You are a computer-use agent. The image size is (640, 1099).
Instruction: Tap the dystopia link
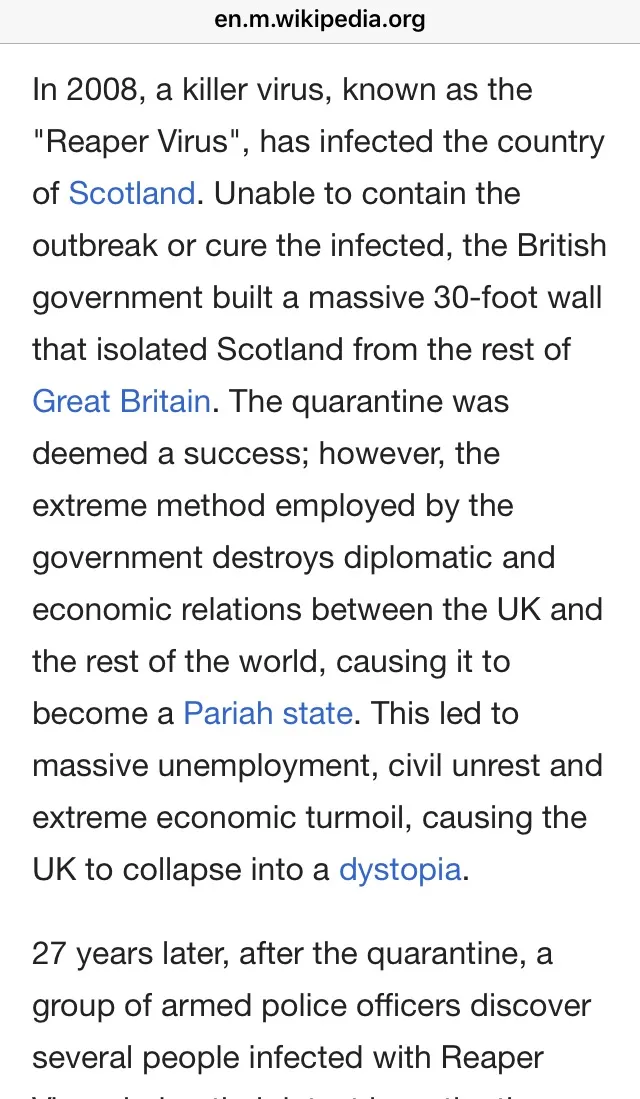pyautogui.click(x=400, y=869)
